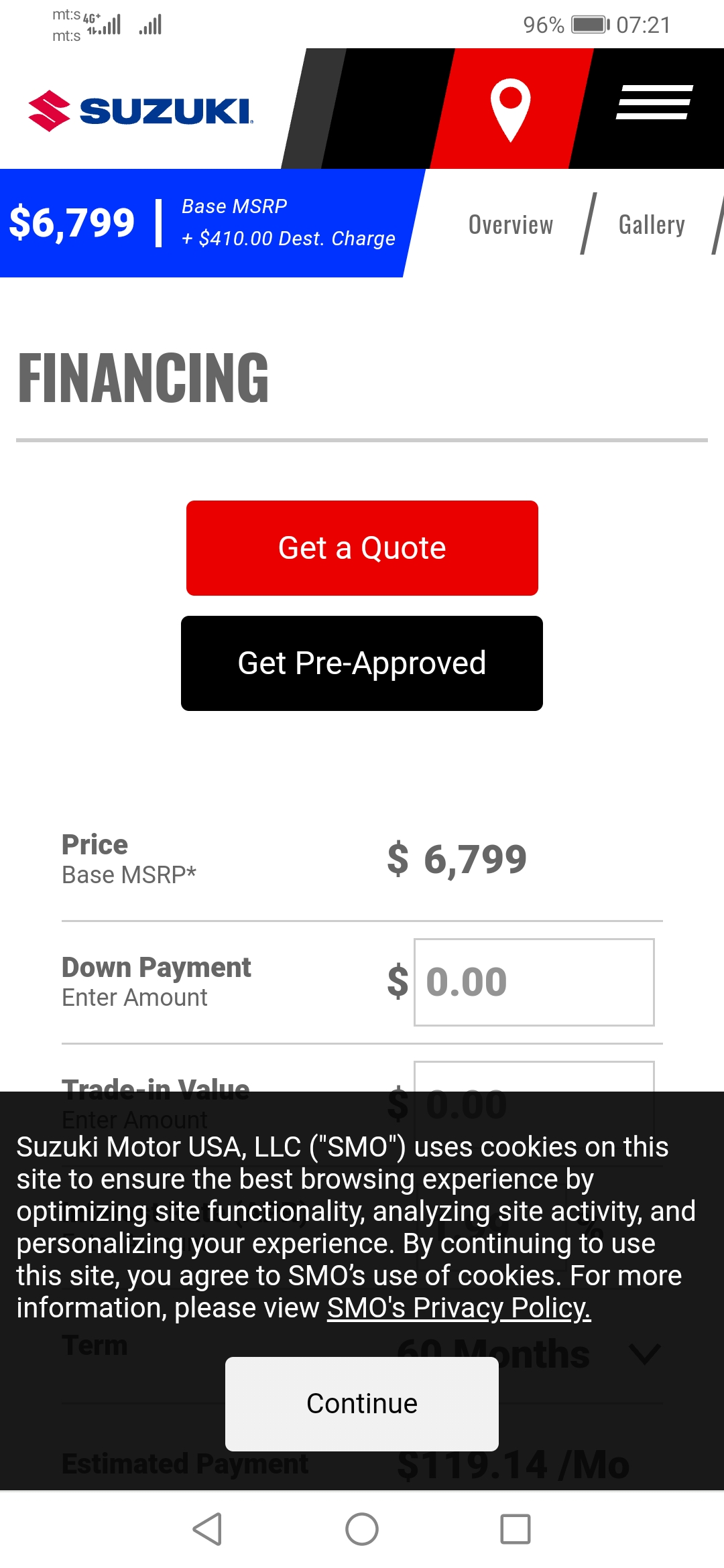Open the hamburger menu
The image size is (724, 1568).
pyautogui.click(x=654, y=102)
